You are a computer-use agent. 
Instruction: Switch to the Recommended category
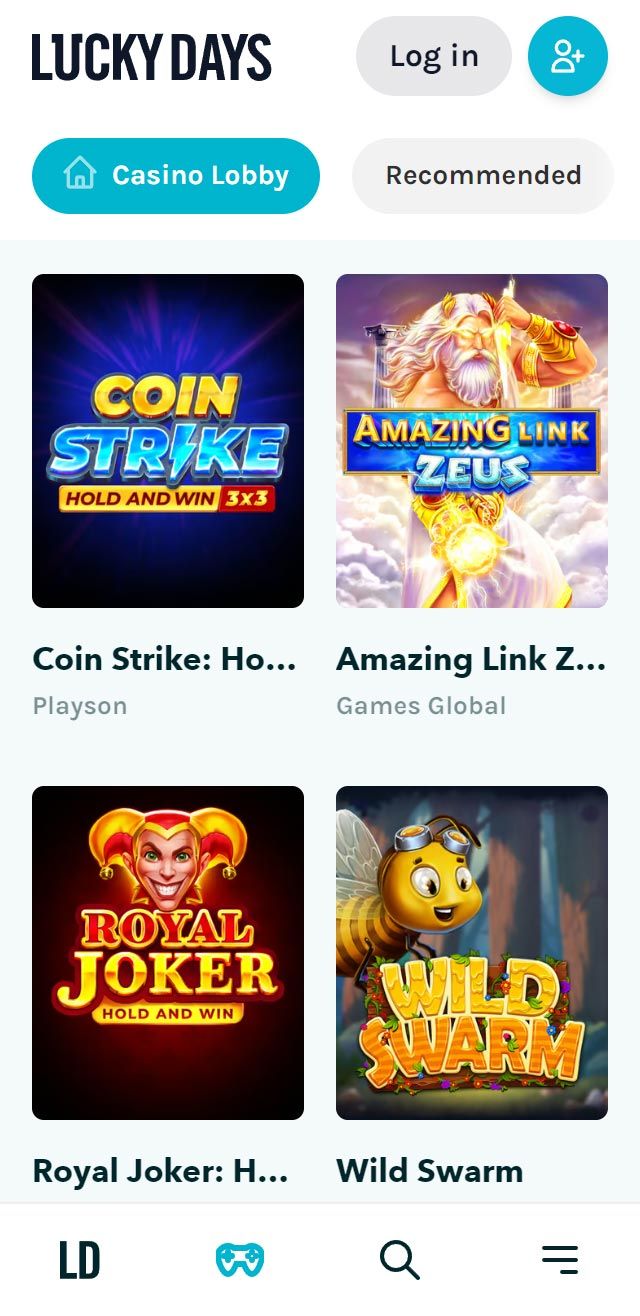483,176
